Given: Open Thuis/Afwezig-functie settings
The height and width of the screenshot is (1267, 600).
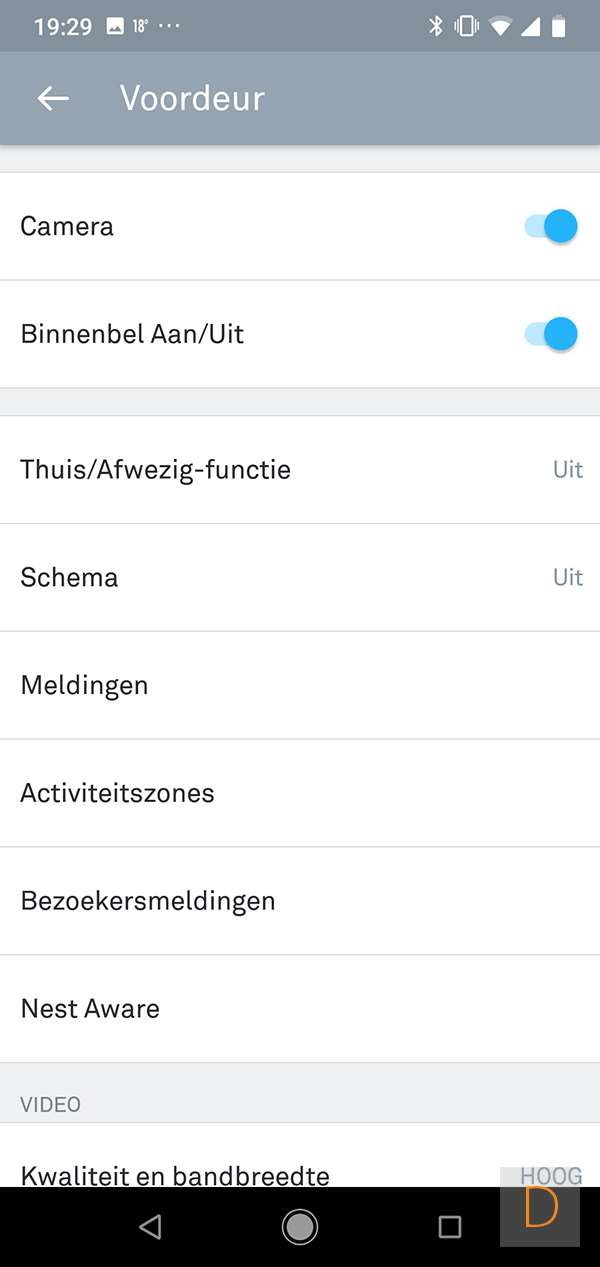Looking at the screenshot, I should click(300, 470).
